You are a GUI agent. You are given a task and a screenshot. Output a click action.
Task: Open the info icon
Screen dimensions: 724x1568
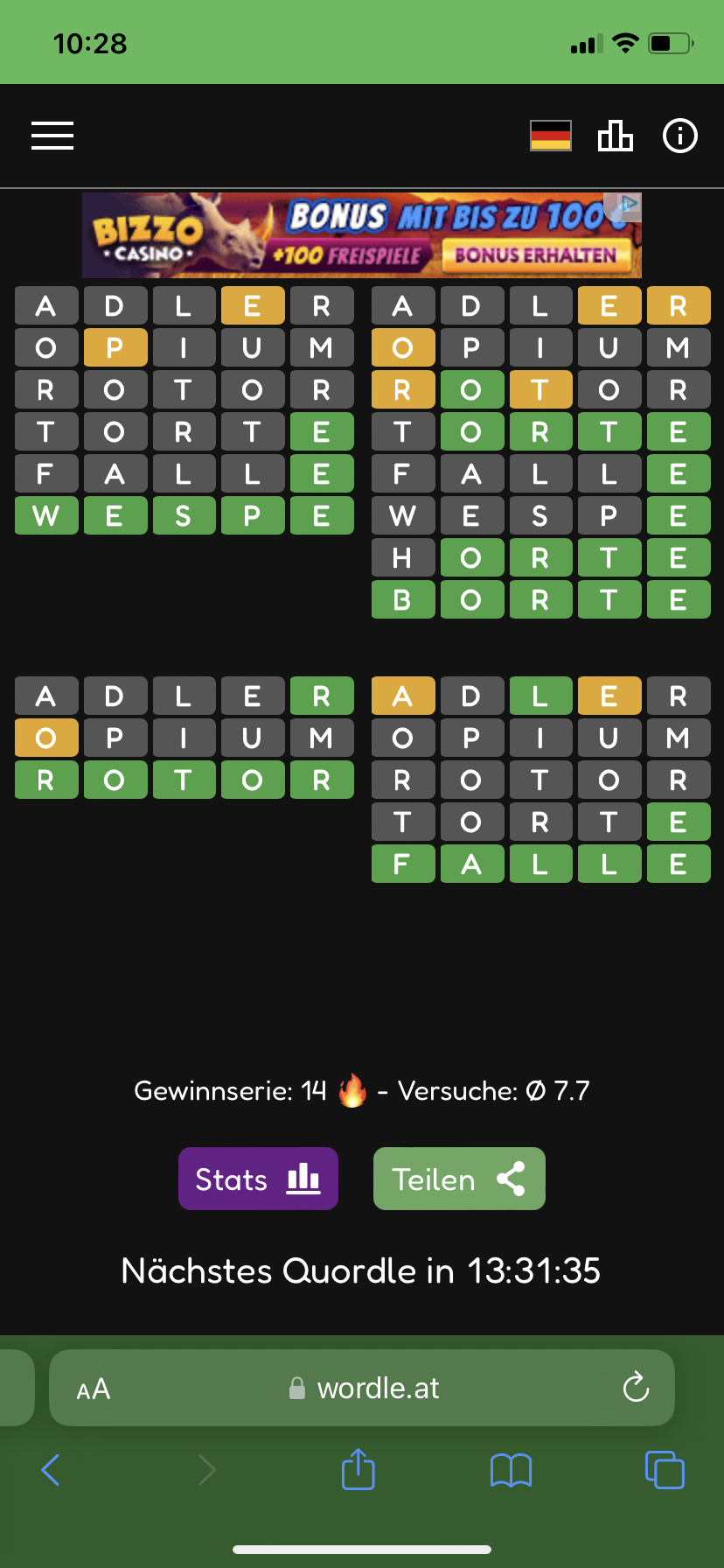pos(680,136)
